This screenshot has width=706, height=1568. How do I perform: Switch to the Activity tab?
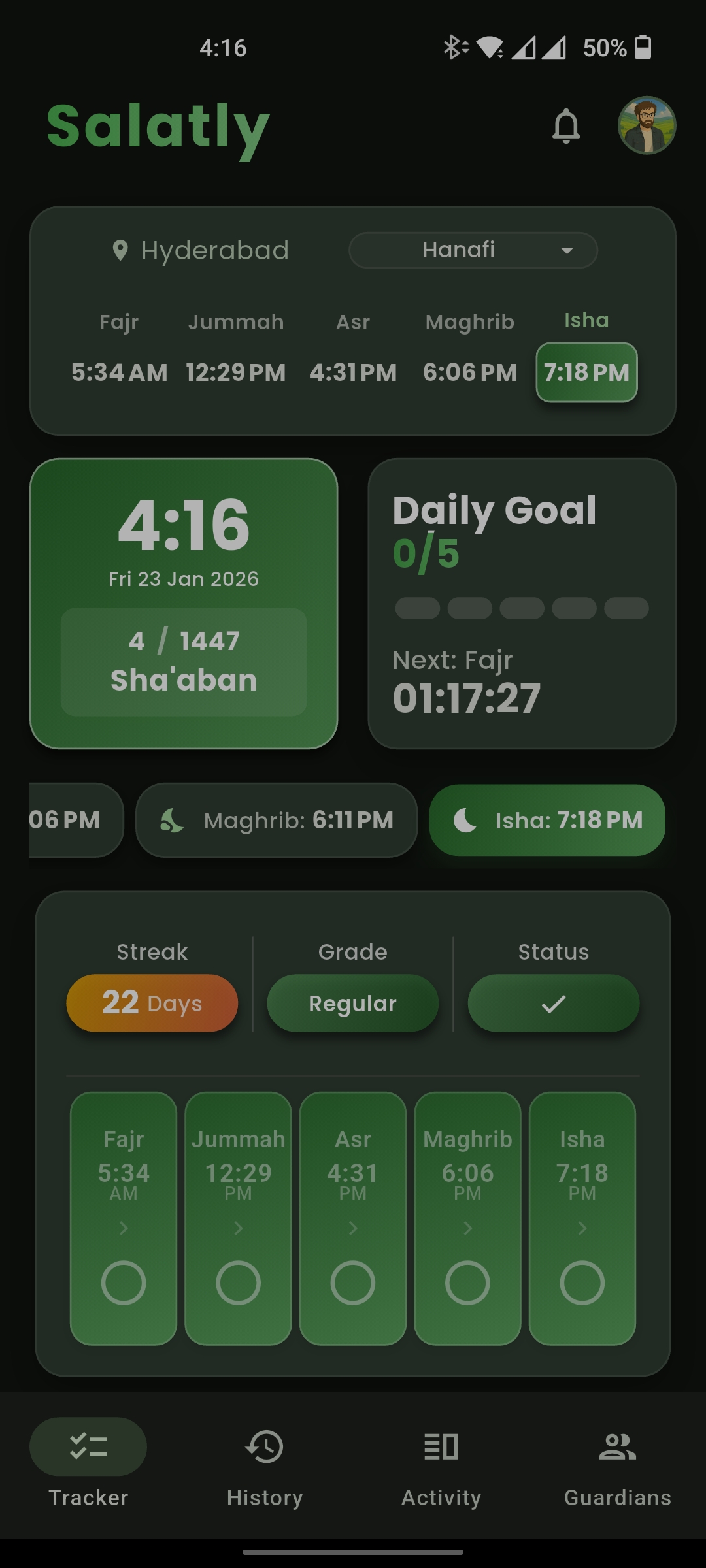tap(441, 1446)
